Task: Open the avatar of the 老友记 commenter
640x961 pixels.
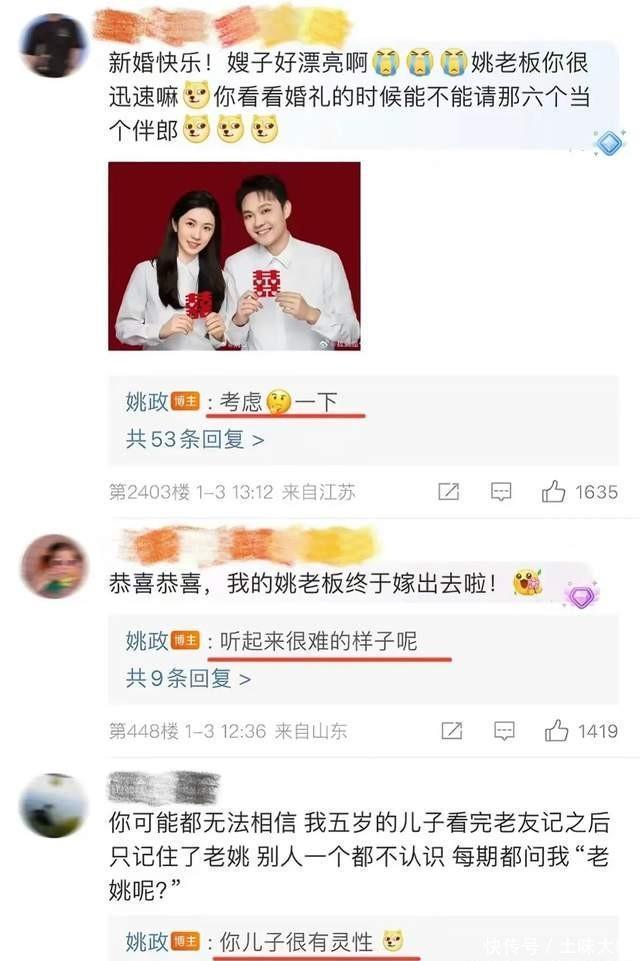Action: (x=54, y=806)
